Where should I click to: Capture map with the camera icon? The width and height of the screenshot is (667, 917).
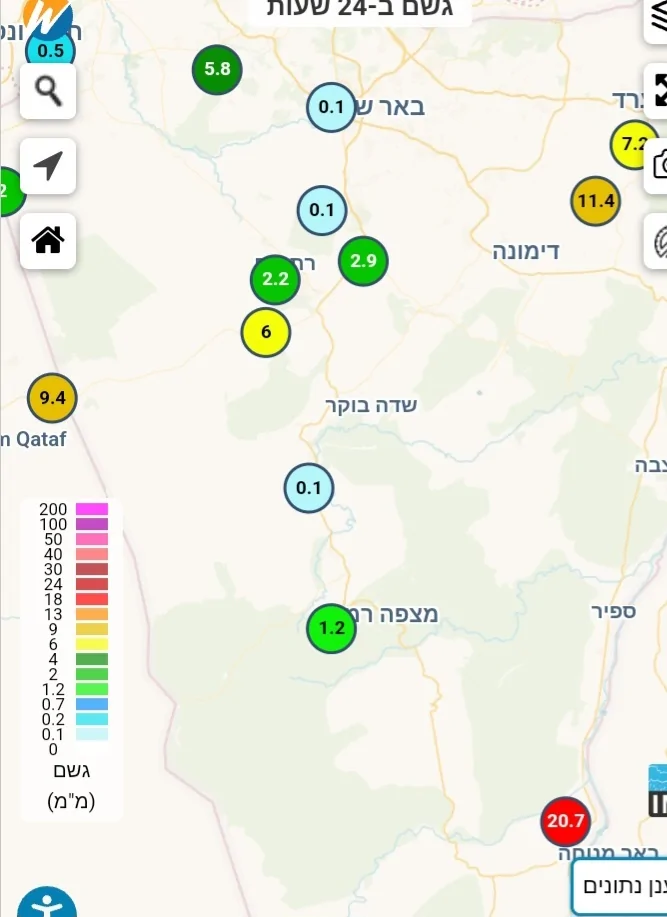pyautogui.click(x=658, y=165)
